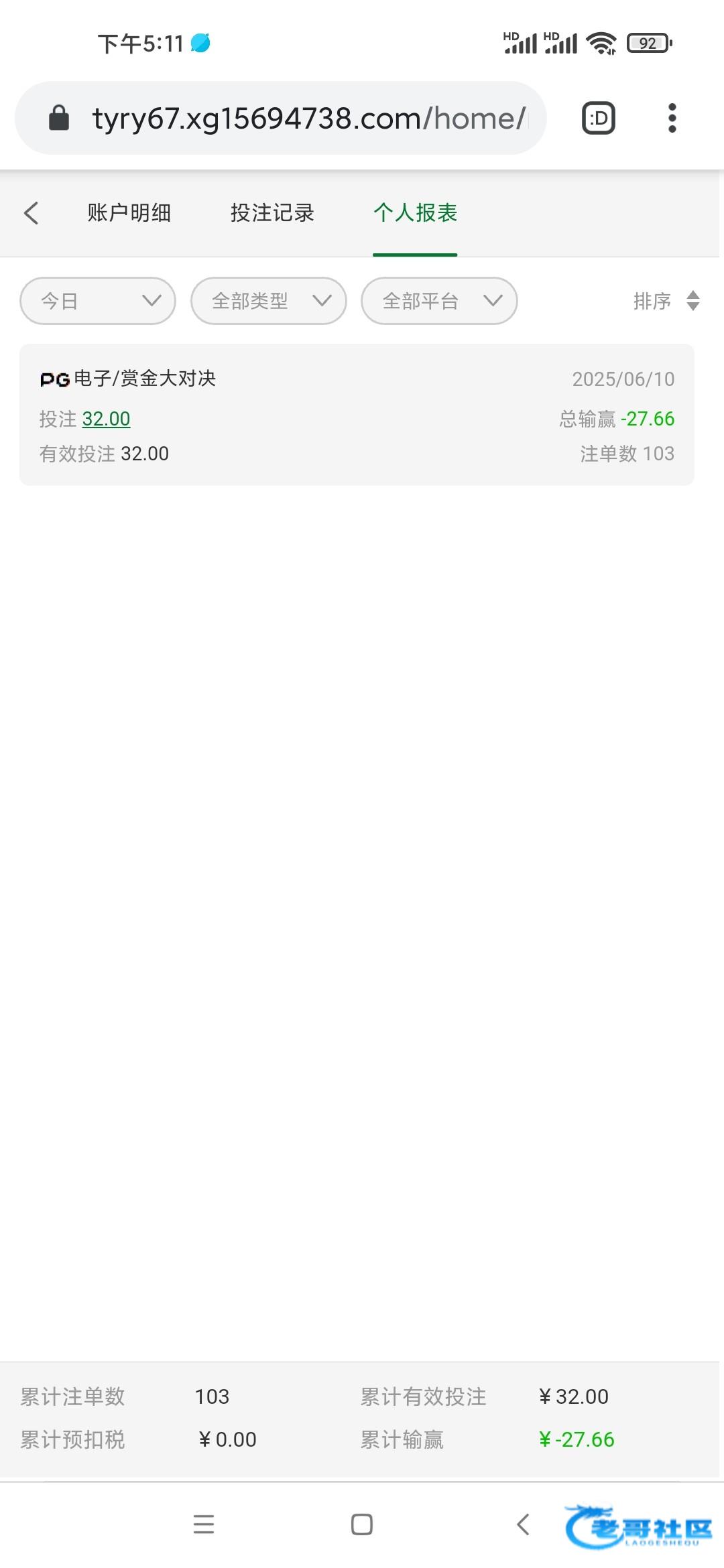724x1568 pixels.
Task: Expand the 全部类型 filter dropdown
Action: (x=269, y=301)
